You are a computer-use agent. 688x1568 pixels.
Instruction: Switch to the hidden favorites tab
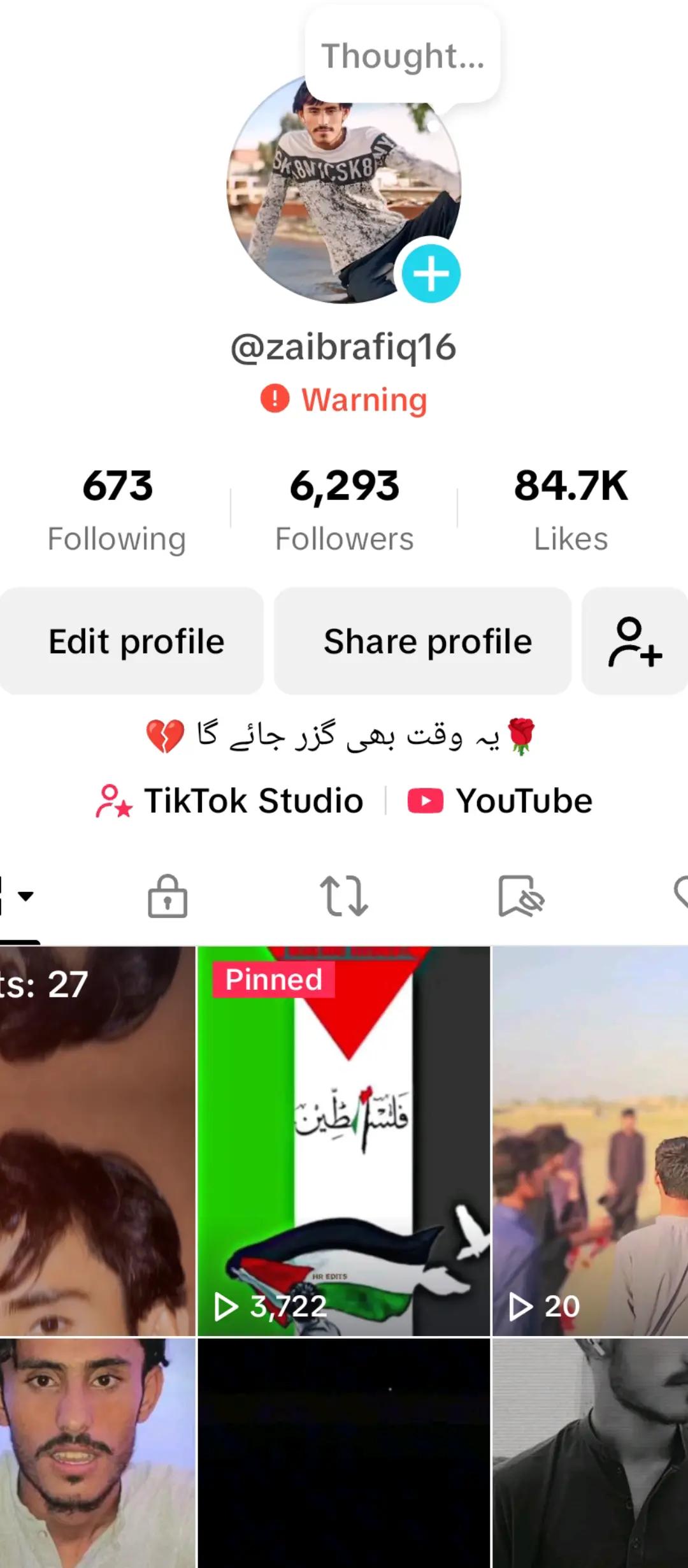[520, 896]
